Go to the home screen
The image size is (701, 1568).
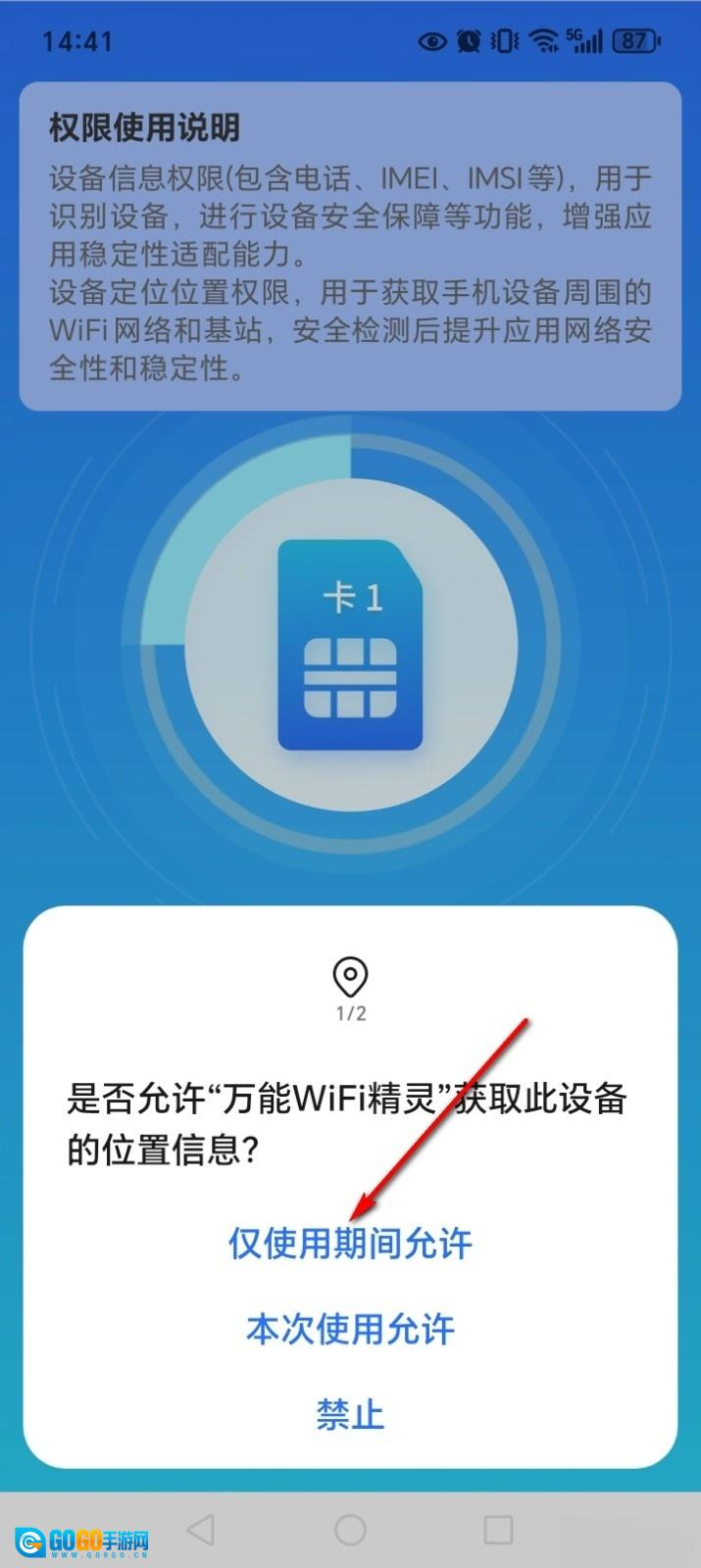pos(350,1530)
